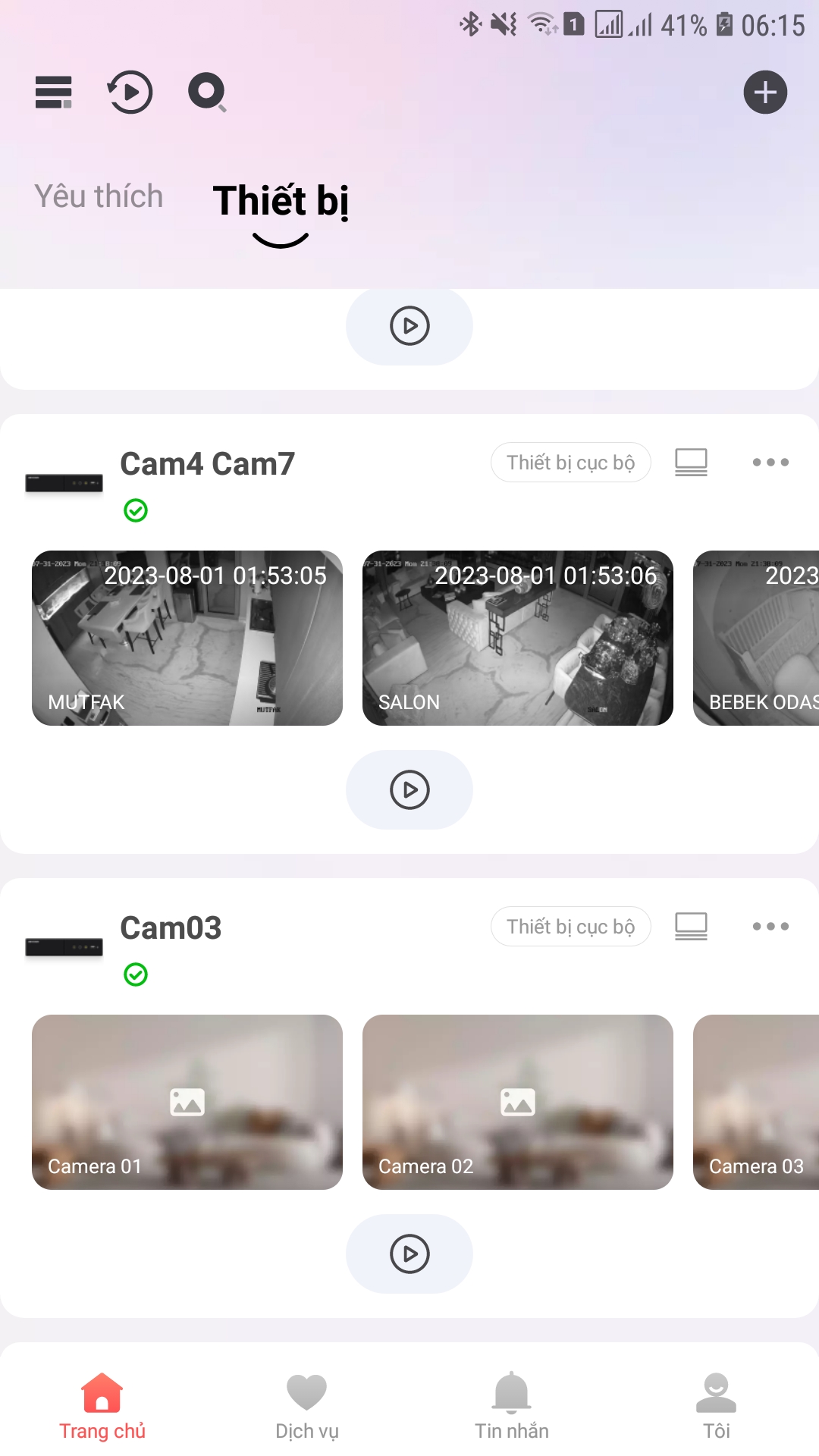
Task: Add a new device with plus button
Action: [765, 93]
